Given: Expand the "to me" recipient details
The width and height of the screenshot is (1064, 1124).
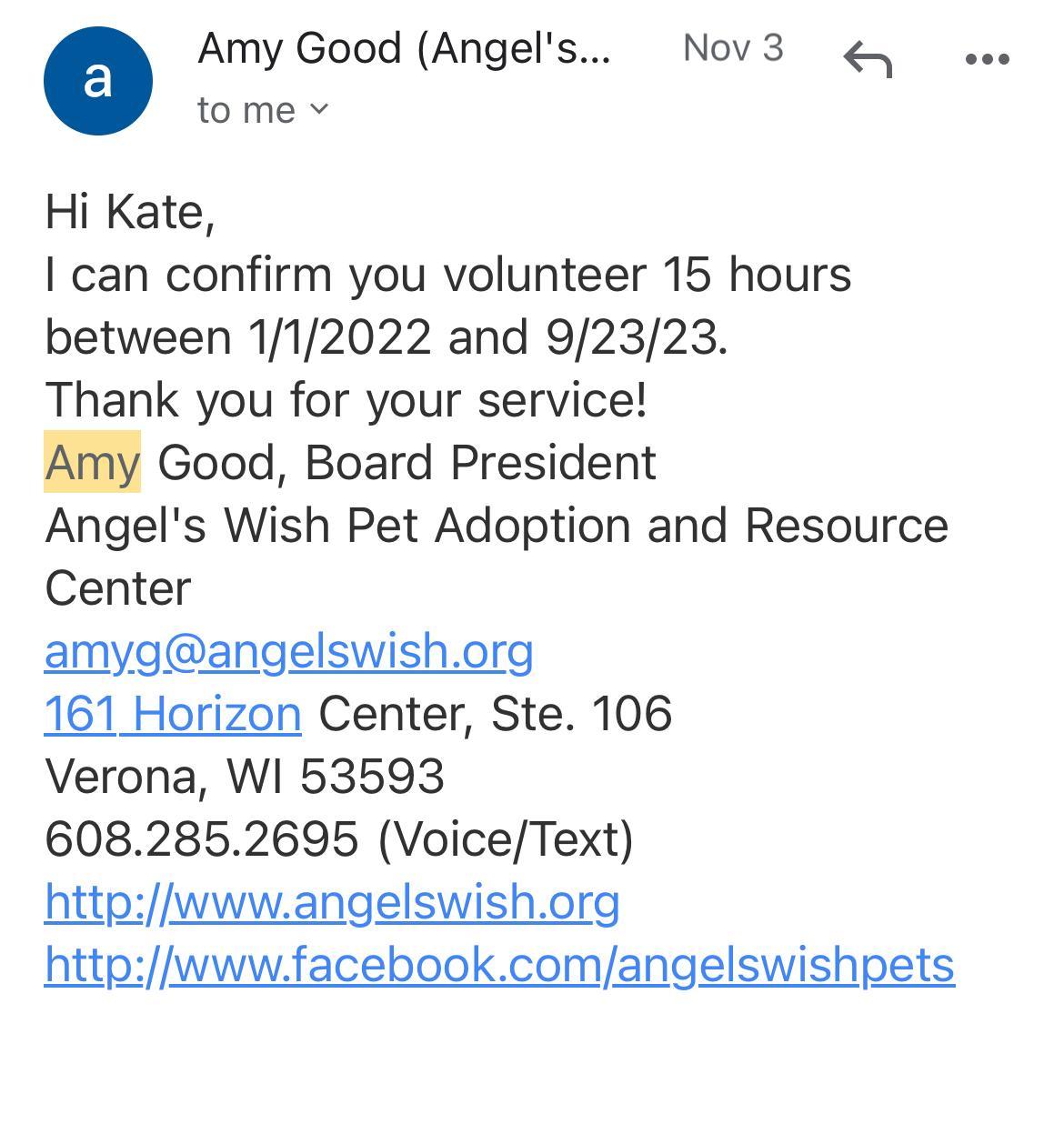Looking at the screenshot, I should click(x=263, y=110).
